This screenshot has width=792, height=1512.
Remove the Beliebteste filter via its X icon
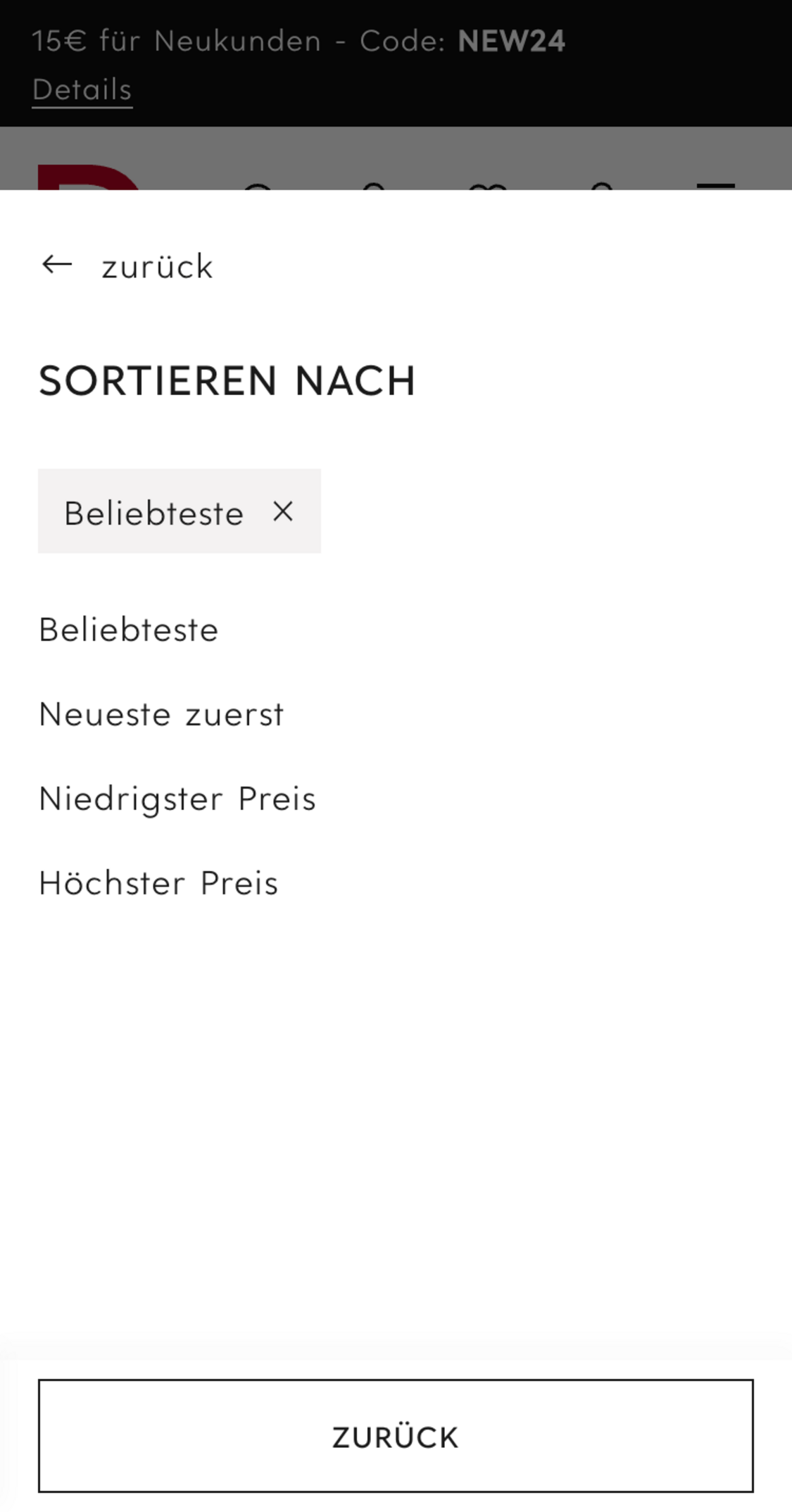(x=284, y=512)
